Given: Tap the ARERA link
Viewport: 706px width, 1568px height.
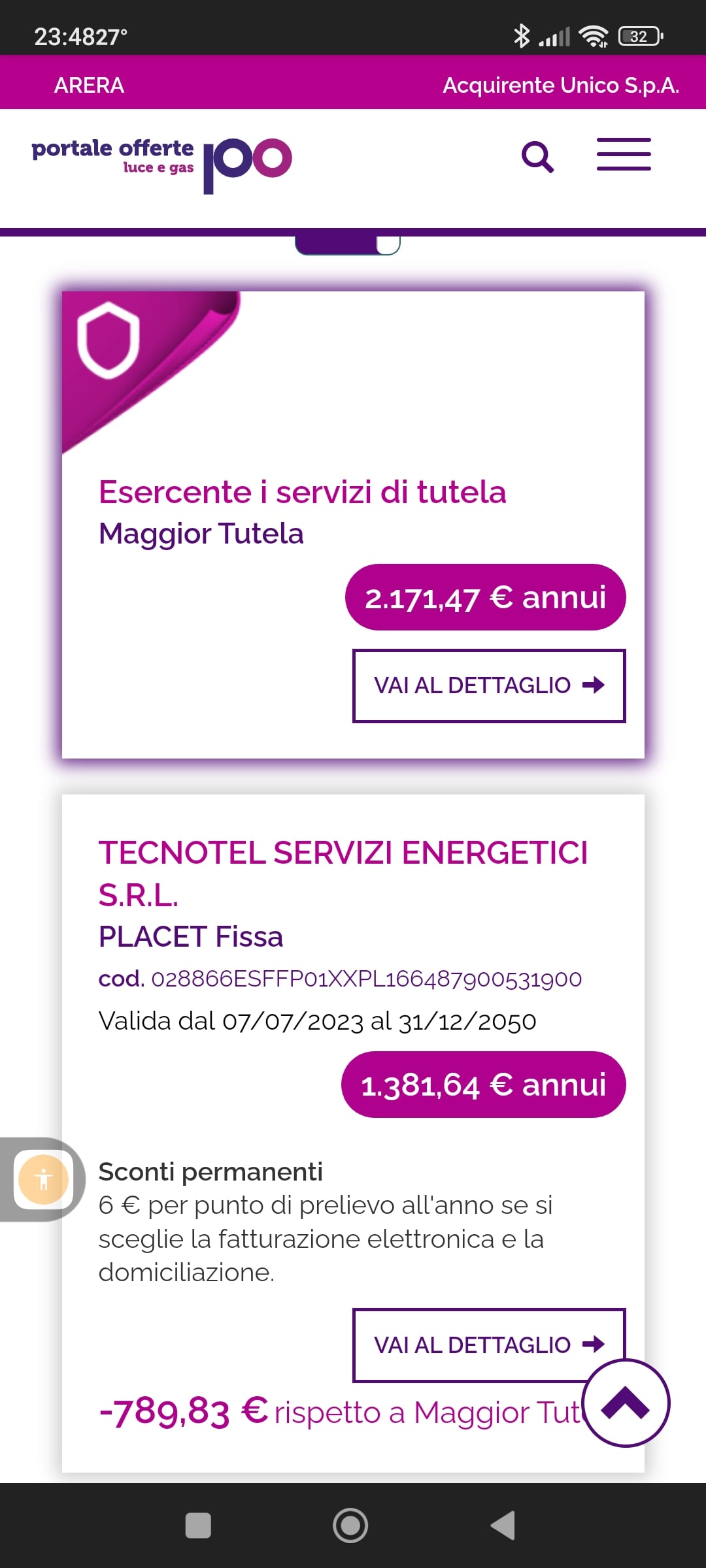Looking at the screenshot, I should (x=89, y=85).
